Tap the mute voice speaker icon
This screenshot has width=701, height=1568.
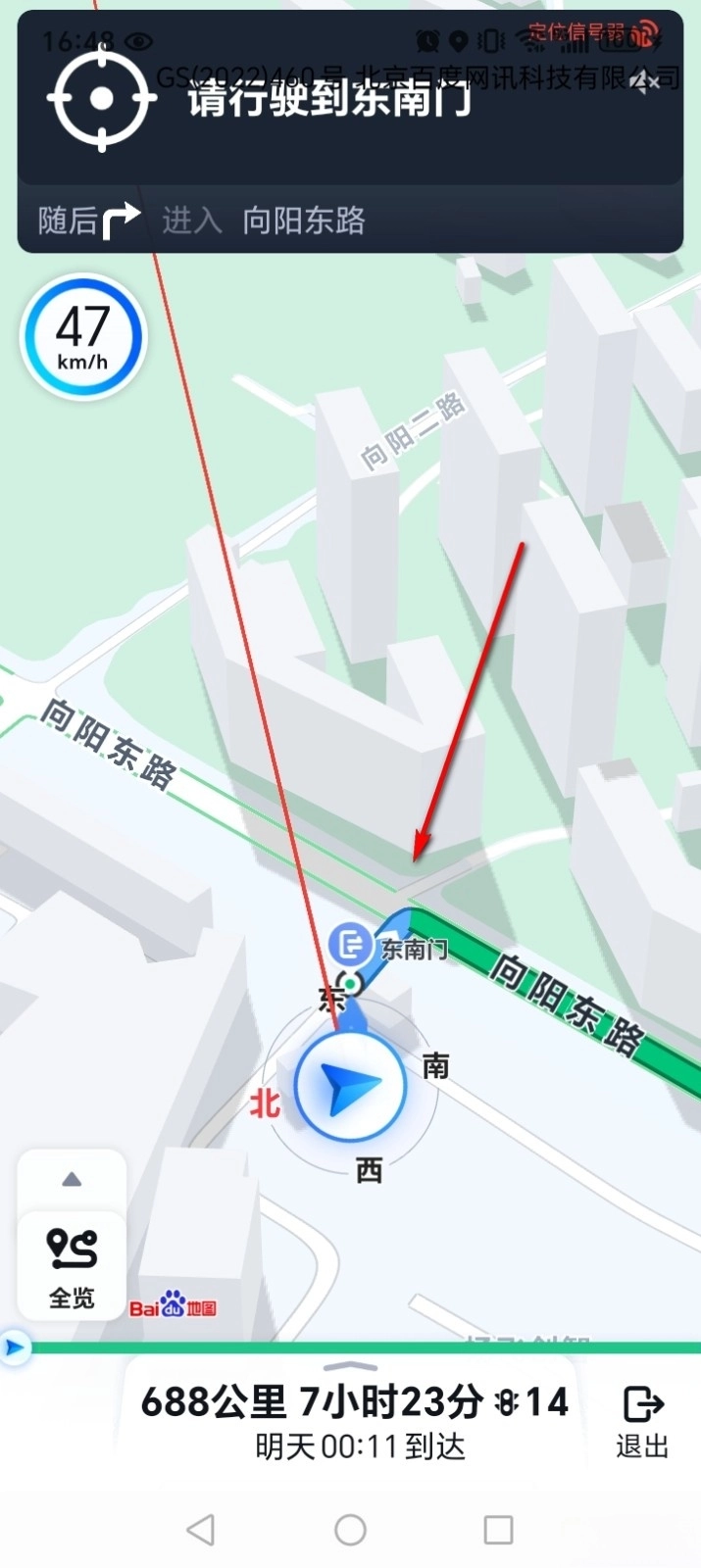point(643,83)
